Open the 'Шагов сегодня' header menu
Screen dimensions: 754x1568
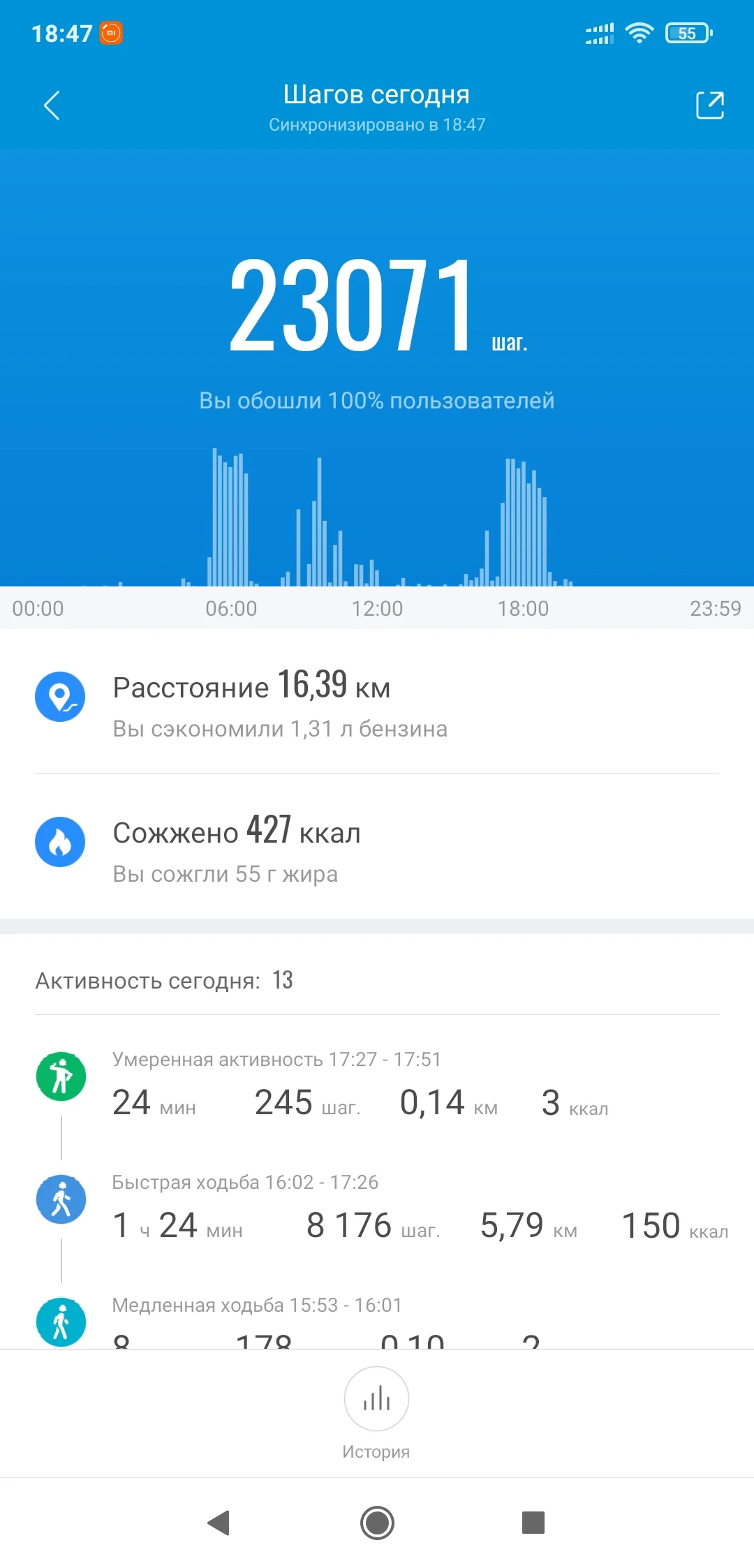376,94
